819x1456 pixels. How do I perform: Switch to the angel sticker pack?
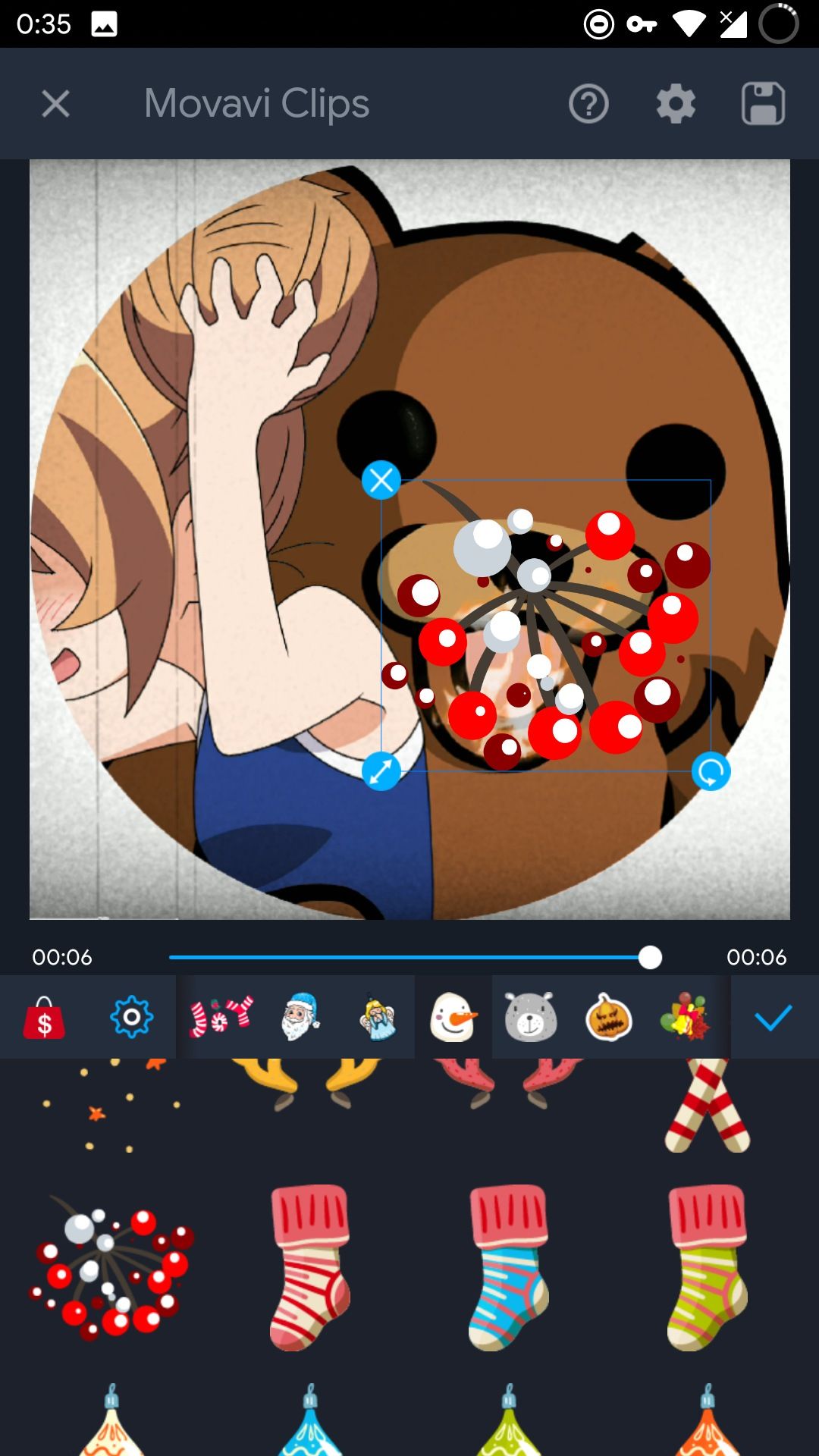(377, 1018)
